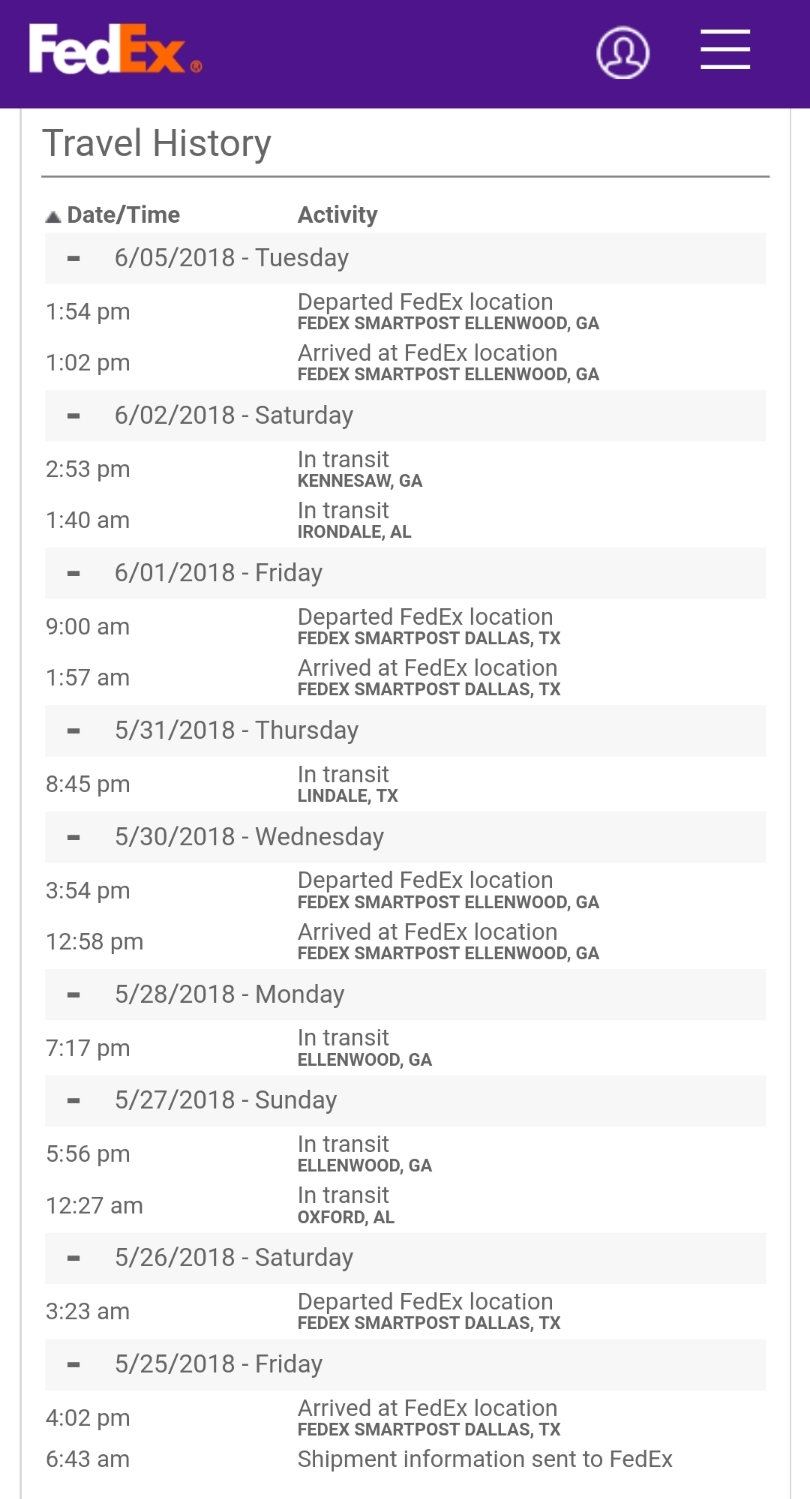This screenshot has height=1499, width=810.
Task: Open the FedEx account profile icon
Action: tap(622, 52)
